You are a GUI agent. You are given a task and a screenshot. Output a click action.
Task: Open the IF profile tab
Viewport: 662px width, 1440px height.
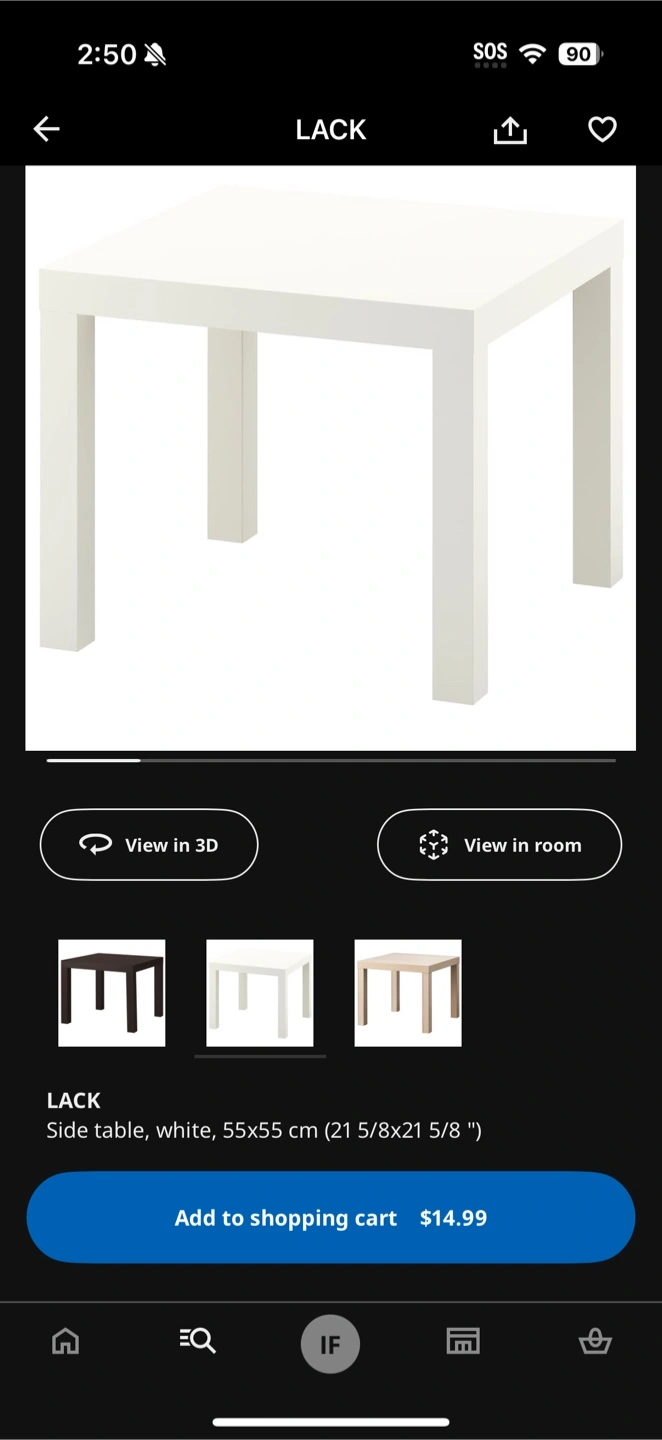point(330,1344)
